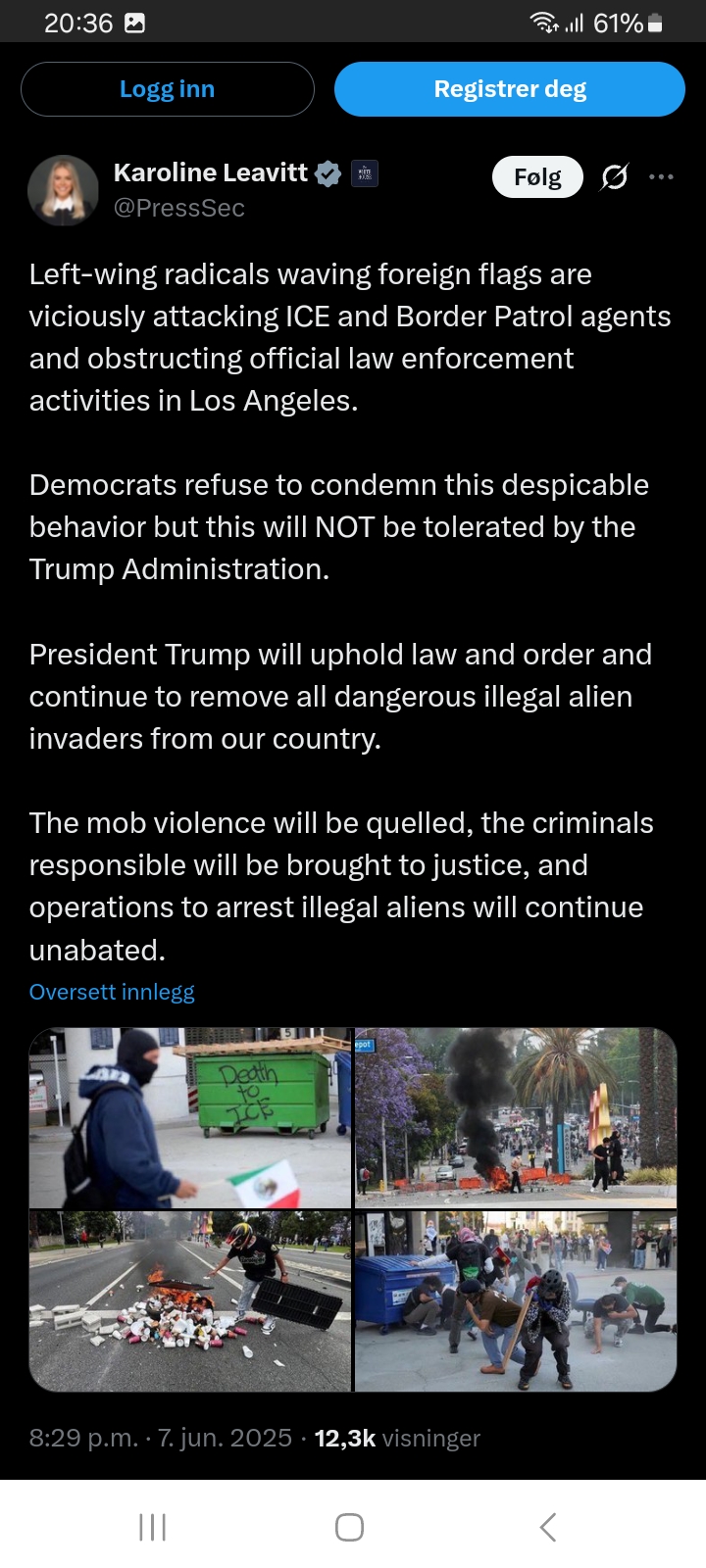Screen dimensions: 706x1568
Task: Tap the Registrer deg button
Action: [x=510, y=89]
